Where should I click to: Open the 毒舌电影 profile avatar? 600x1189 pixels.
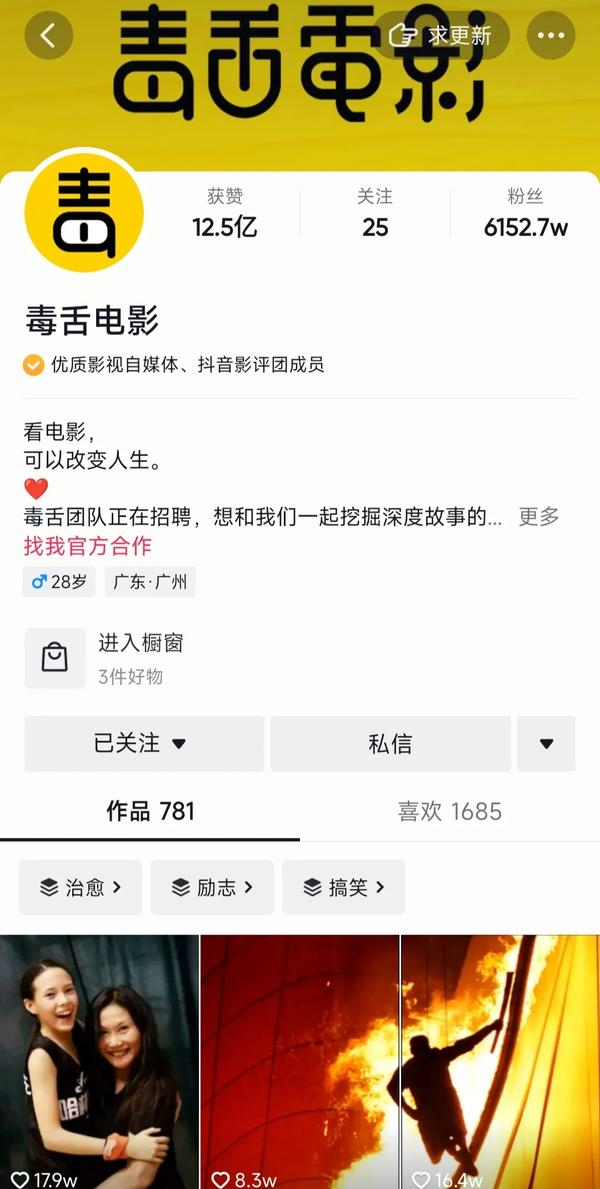(85, 212)
